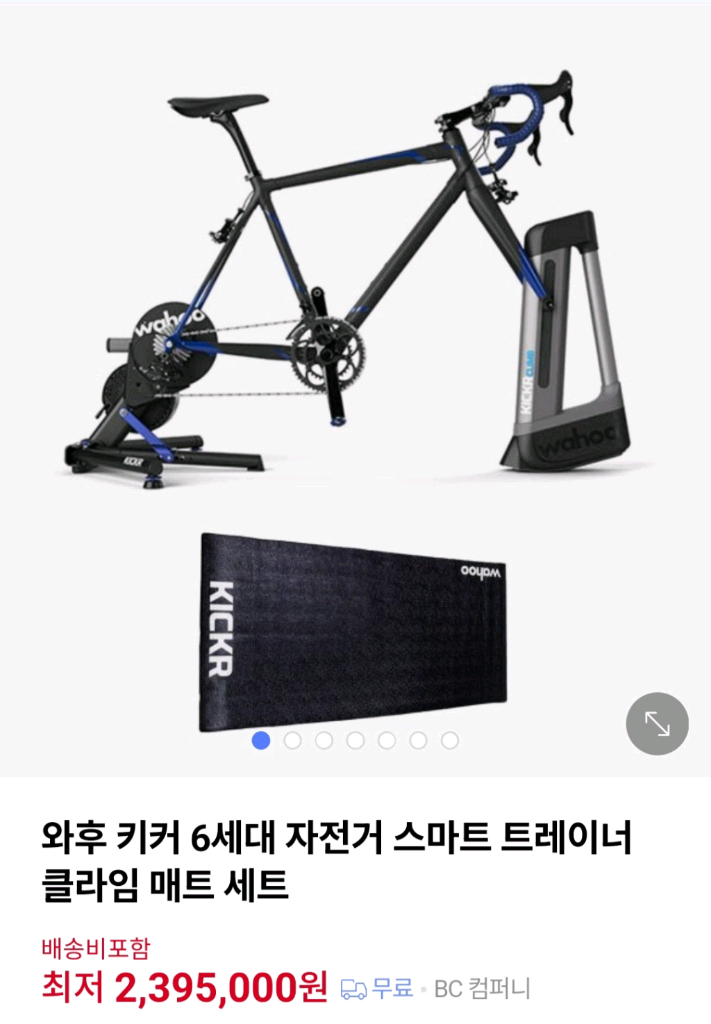Jump to the second image indicator dot

[293, 740]
